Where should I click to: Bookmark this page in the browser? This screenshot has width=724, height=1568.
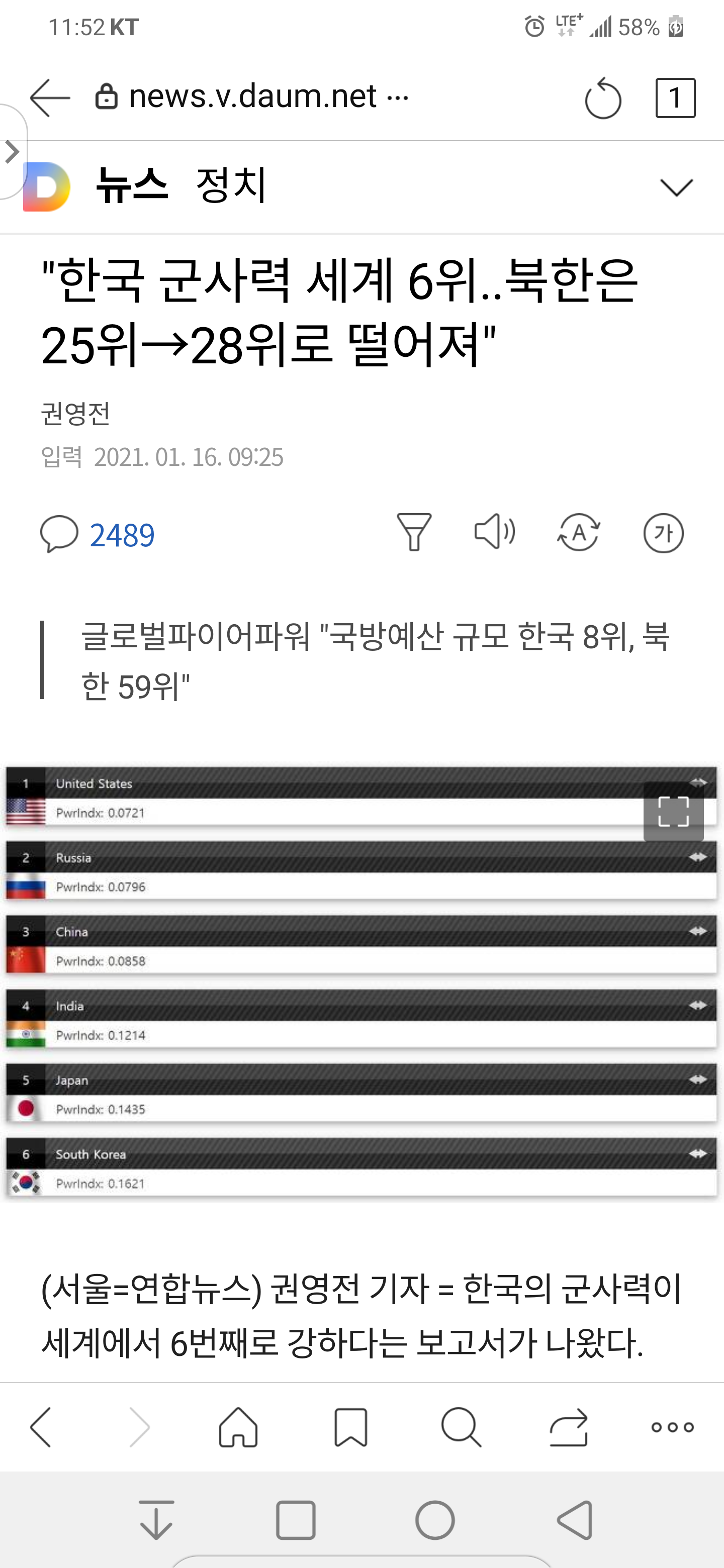pyautogui.click(x=351, y=1427)
